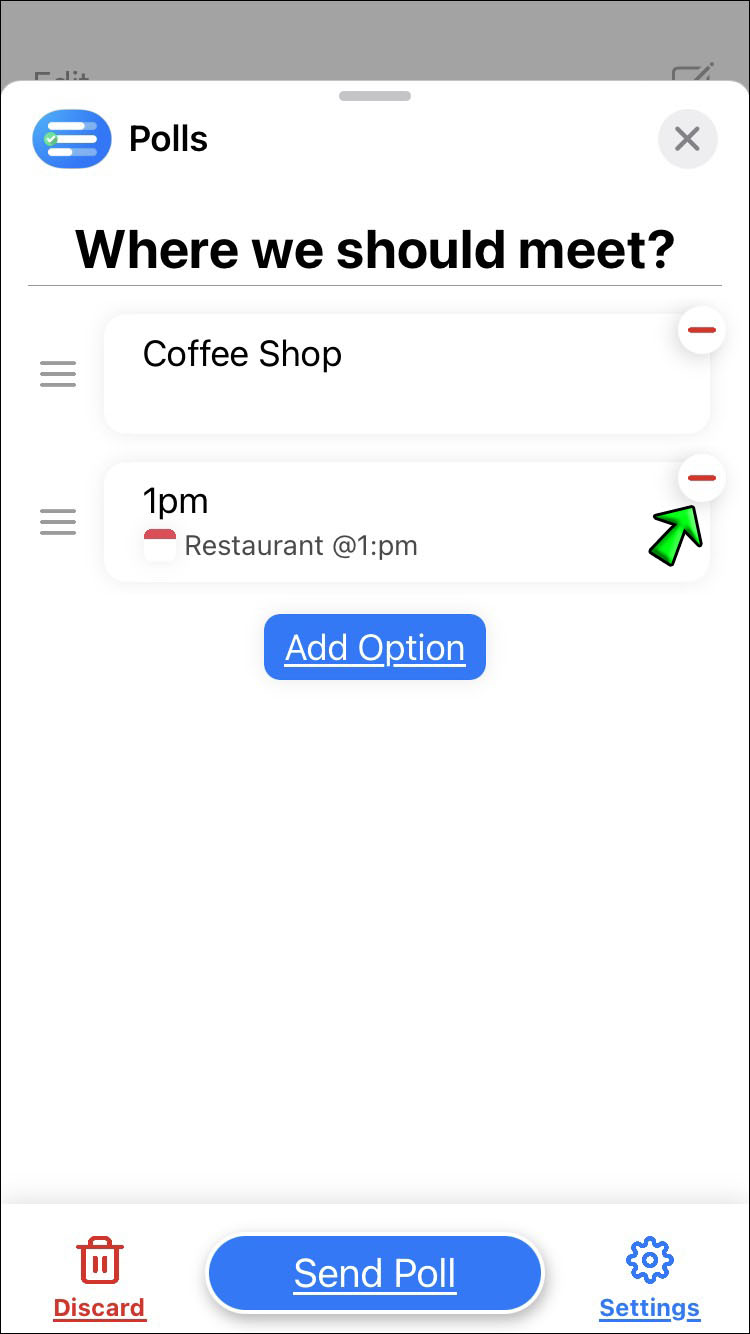The height and width of the screenshot is (1334, 750).
Task: Tap the reorder handle beside 1pm
Action: click(58, 522)
